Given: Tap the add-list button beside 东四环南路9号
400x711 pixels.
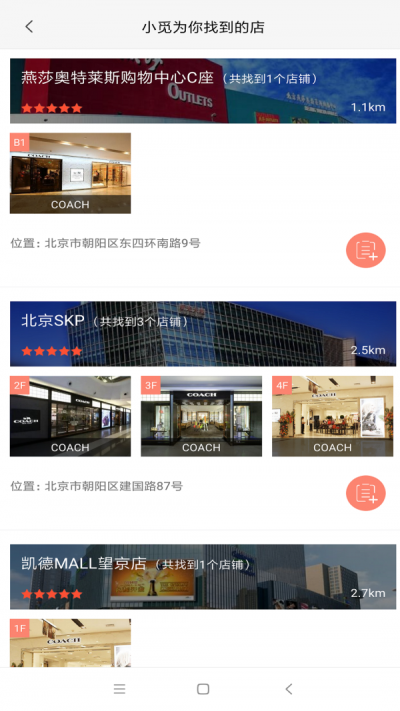Looking at the screenshot, I should click(x=366, y=250).
